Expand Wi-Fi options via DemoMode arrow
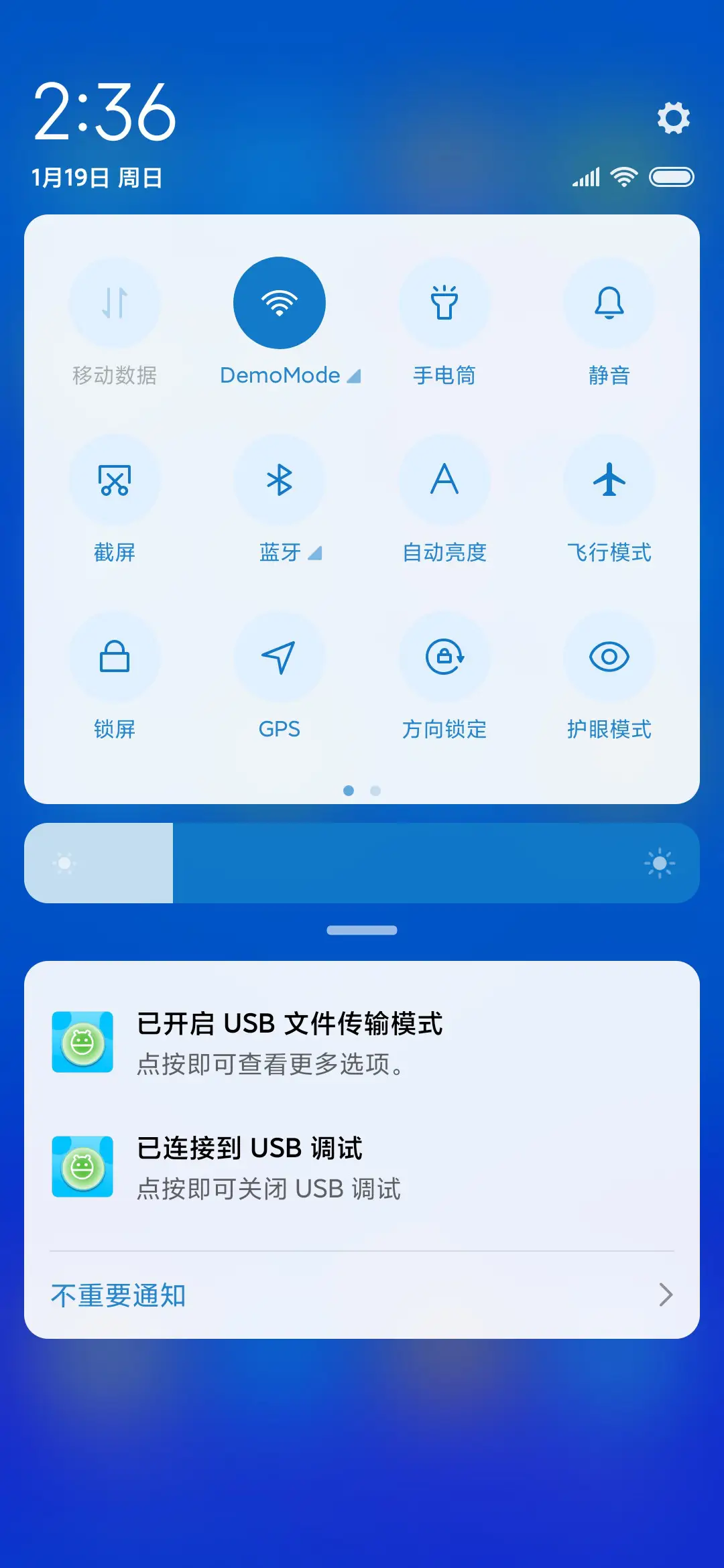724x1568 pixels. tap(354, 376)
